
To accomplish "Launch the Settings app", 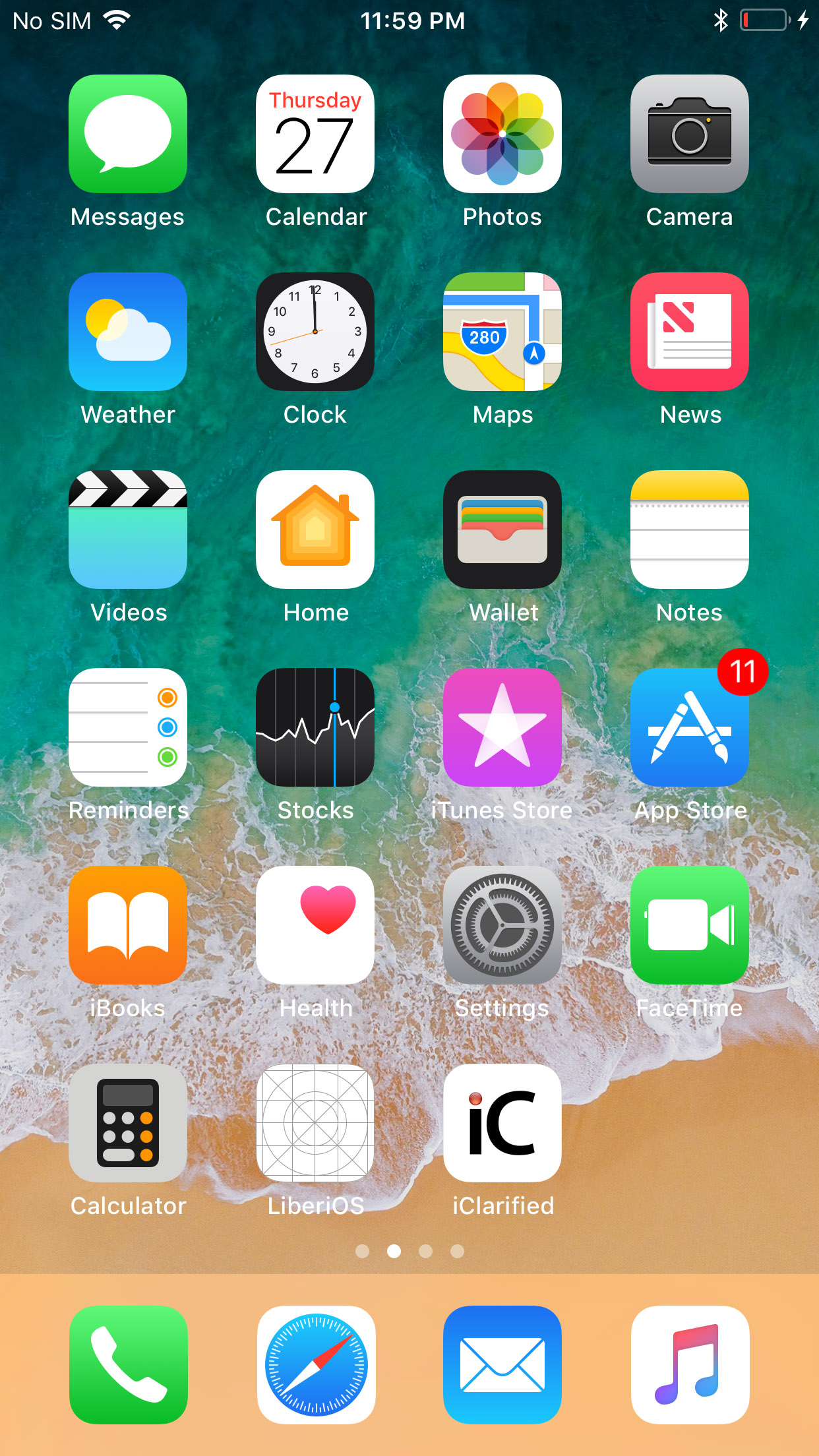I will [502, 925].
